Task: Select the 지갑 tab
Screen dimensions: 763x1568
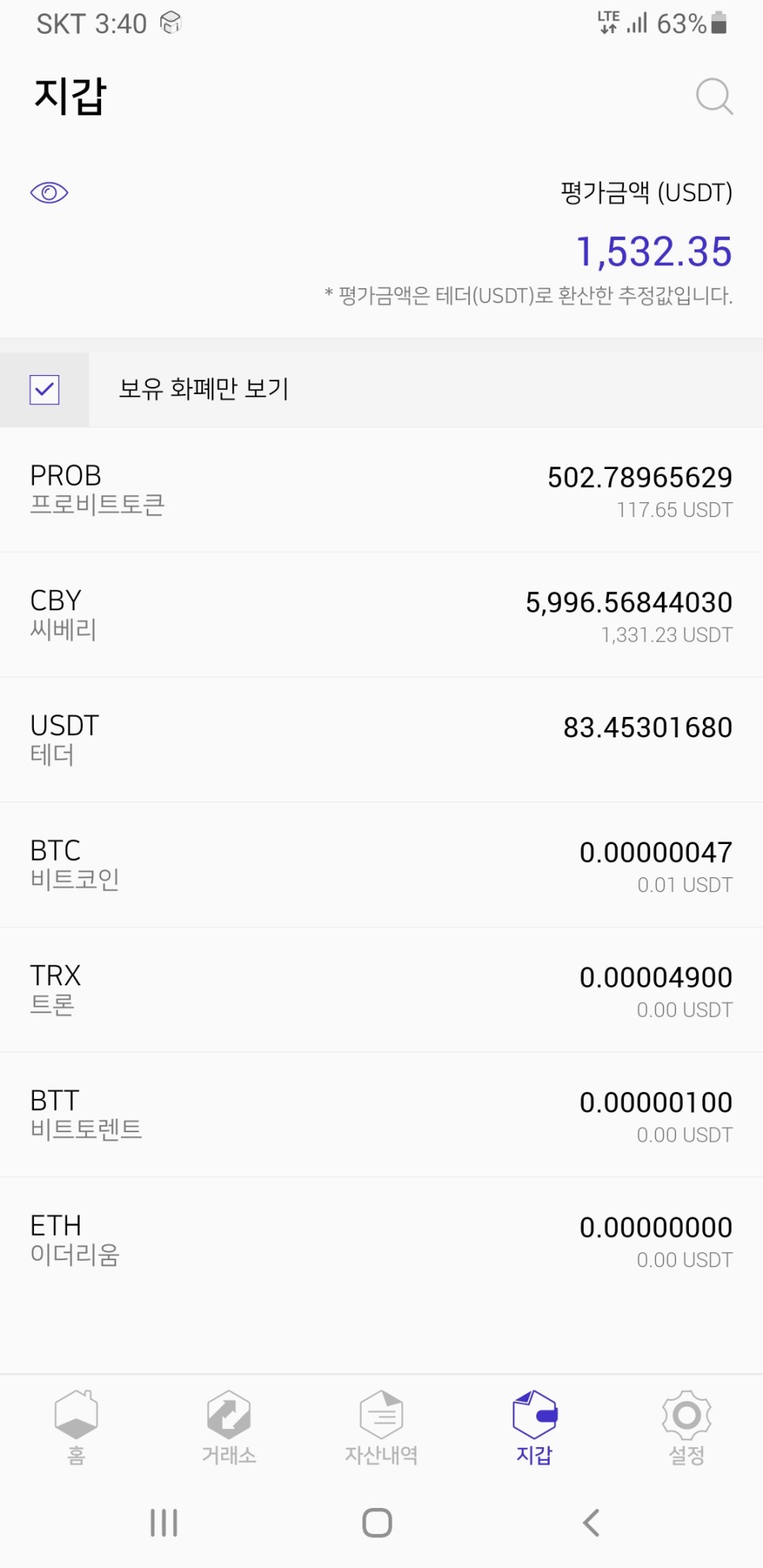Action: click(535, 1427)
